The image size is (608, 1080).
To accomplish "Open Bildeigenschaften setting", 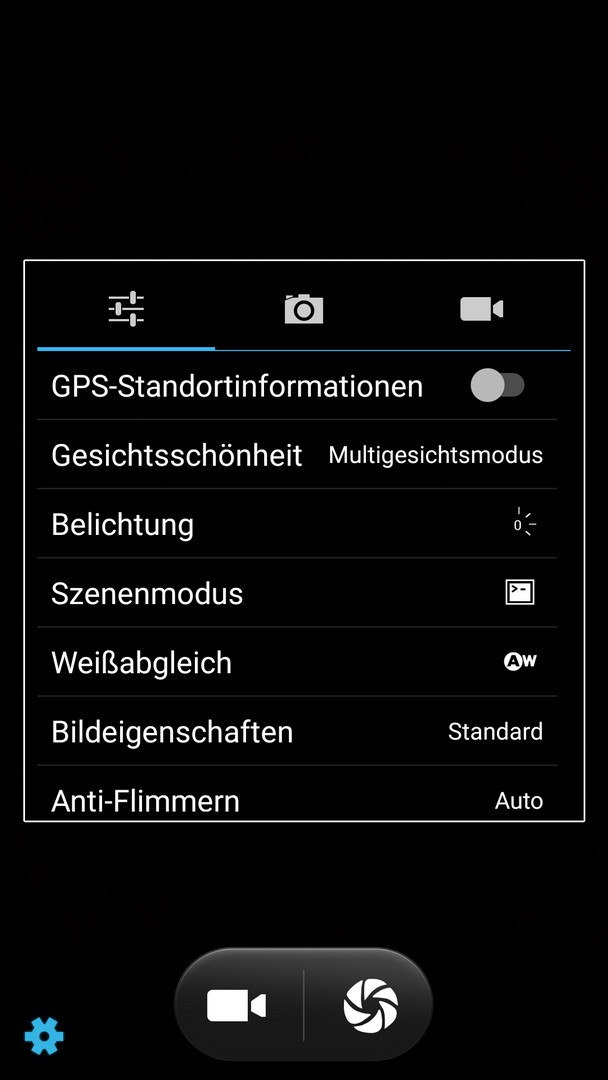I will [x=297, y=731].
